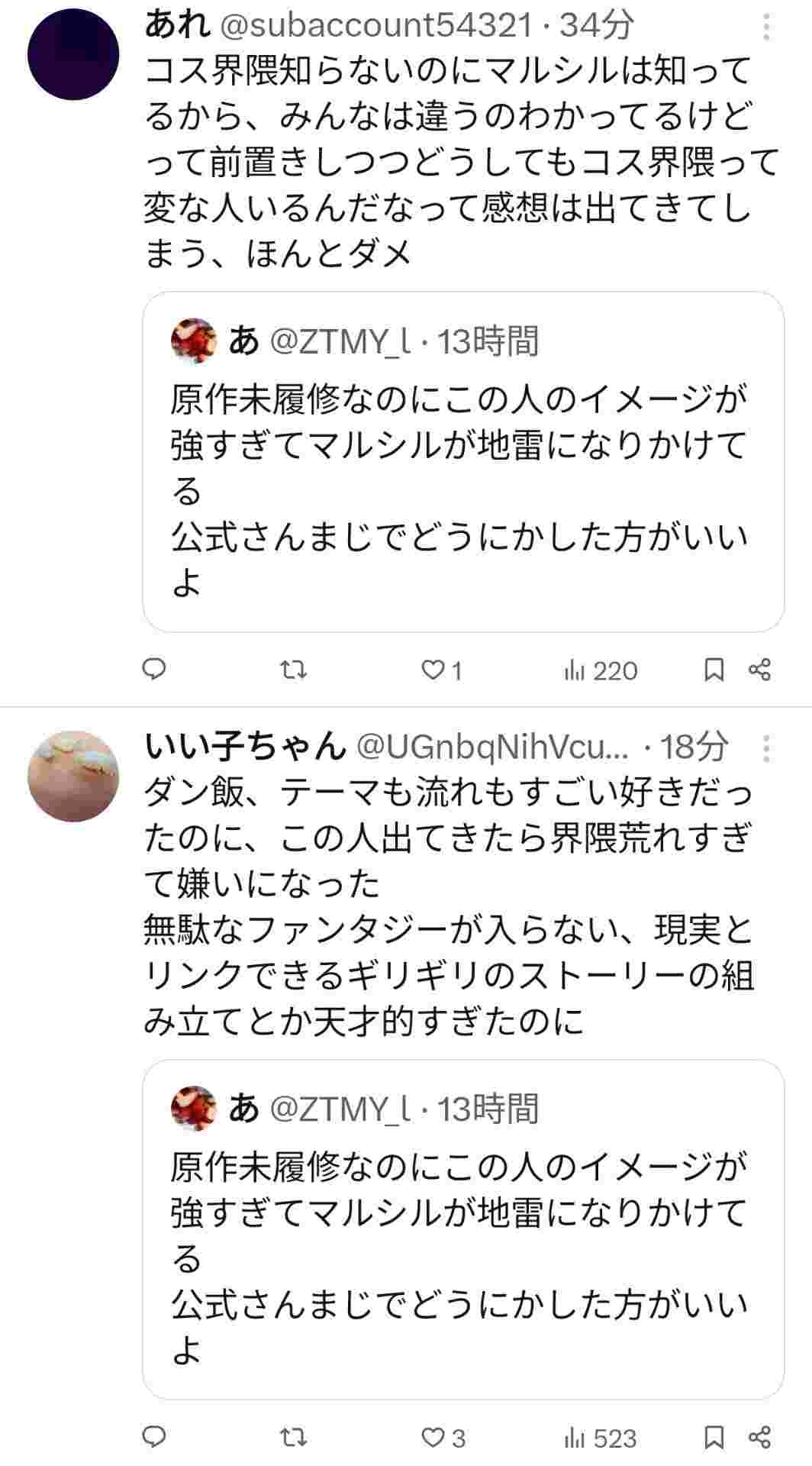Viewport: 812px width, 1466px height.
Task: Open いい子ちゃん's profile picture
Action: 73,776
